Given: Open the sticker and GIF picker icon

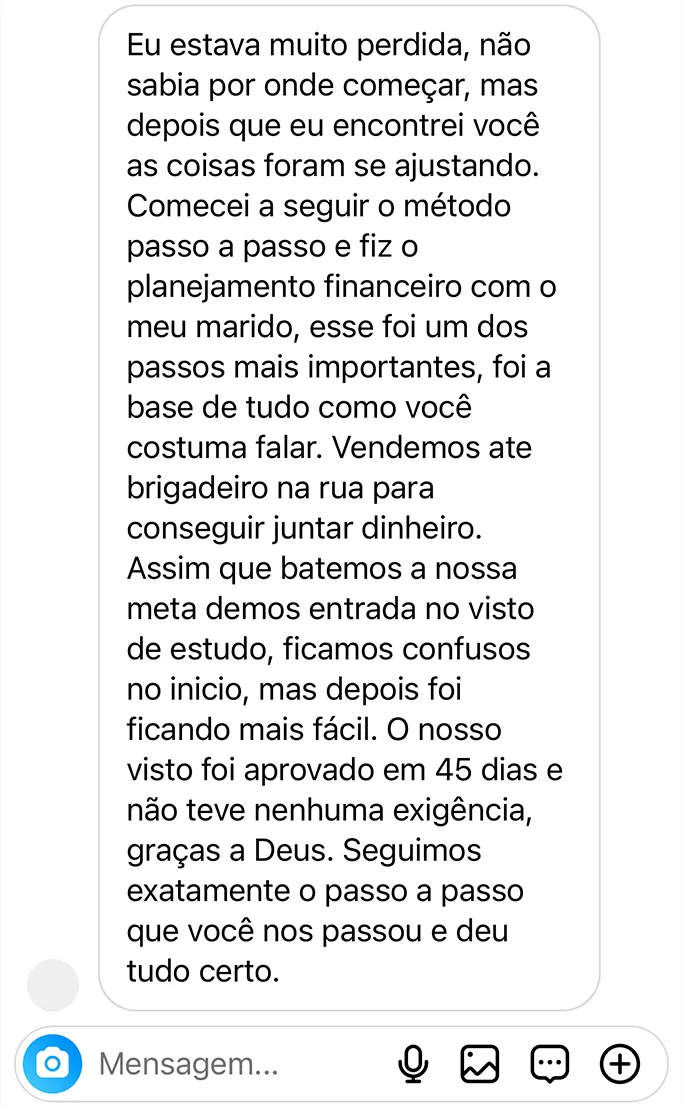Looking at the screenshot, I should (x=550, y=1063).
